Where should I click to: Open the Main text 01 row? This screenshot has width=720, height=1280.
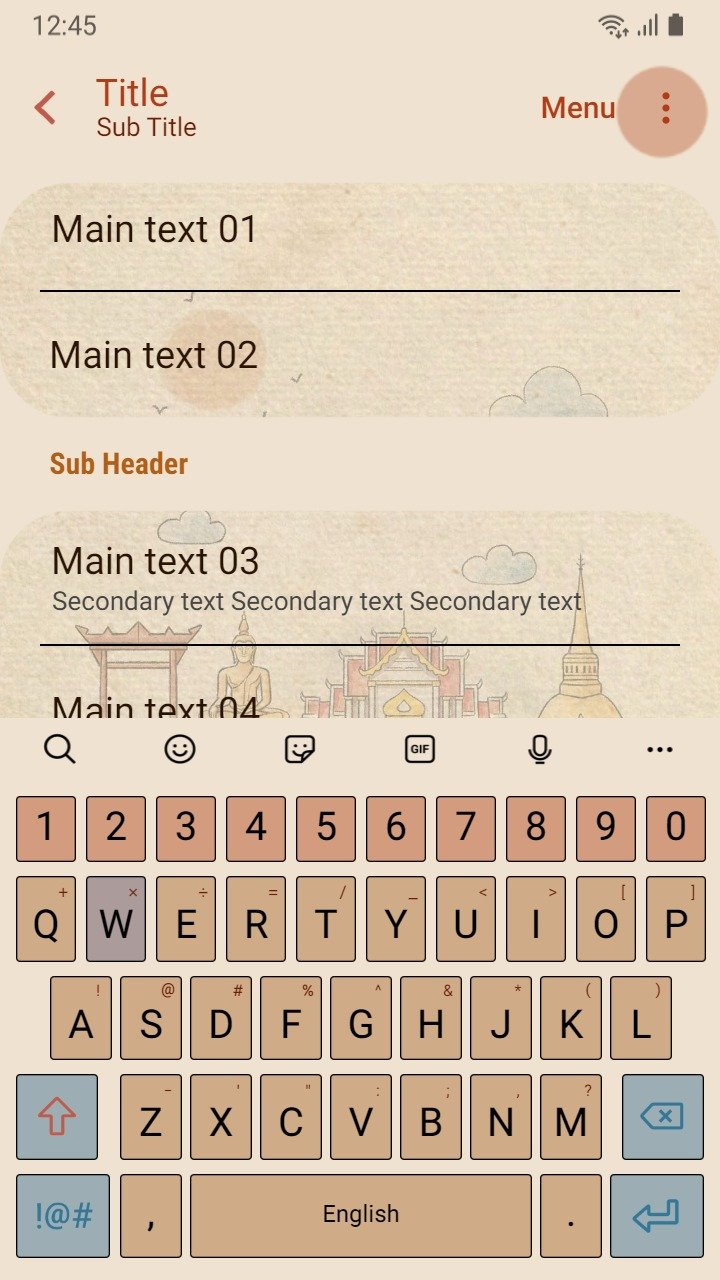point(360,236)
